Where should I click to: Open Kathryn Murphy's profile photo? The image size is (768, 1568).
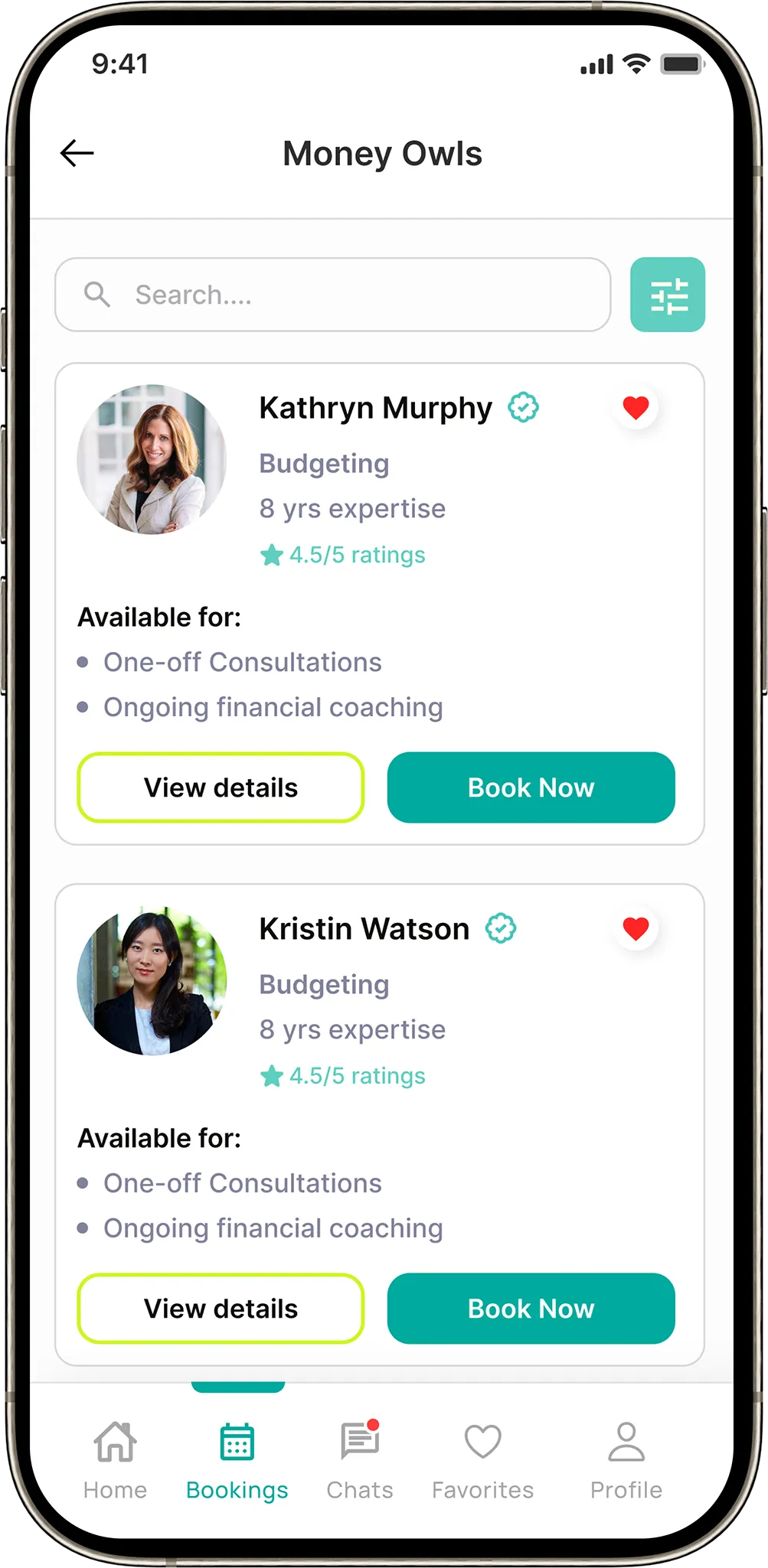point(152,459)
